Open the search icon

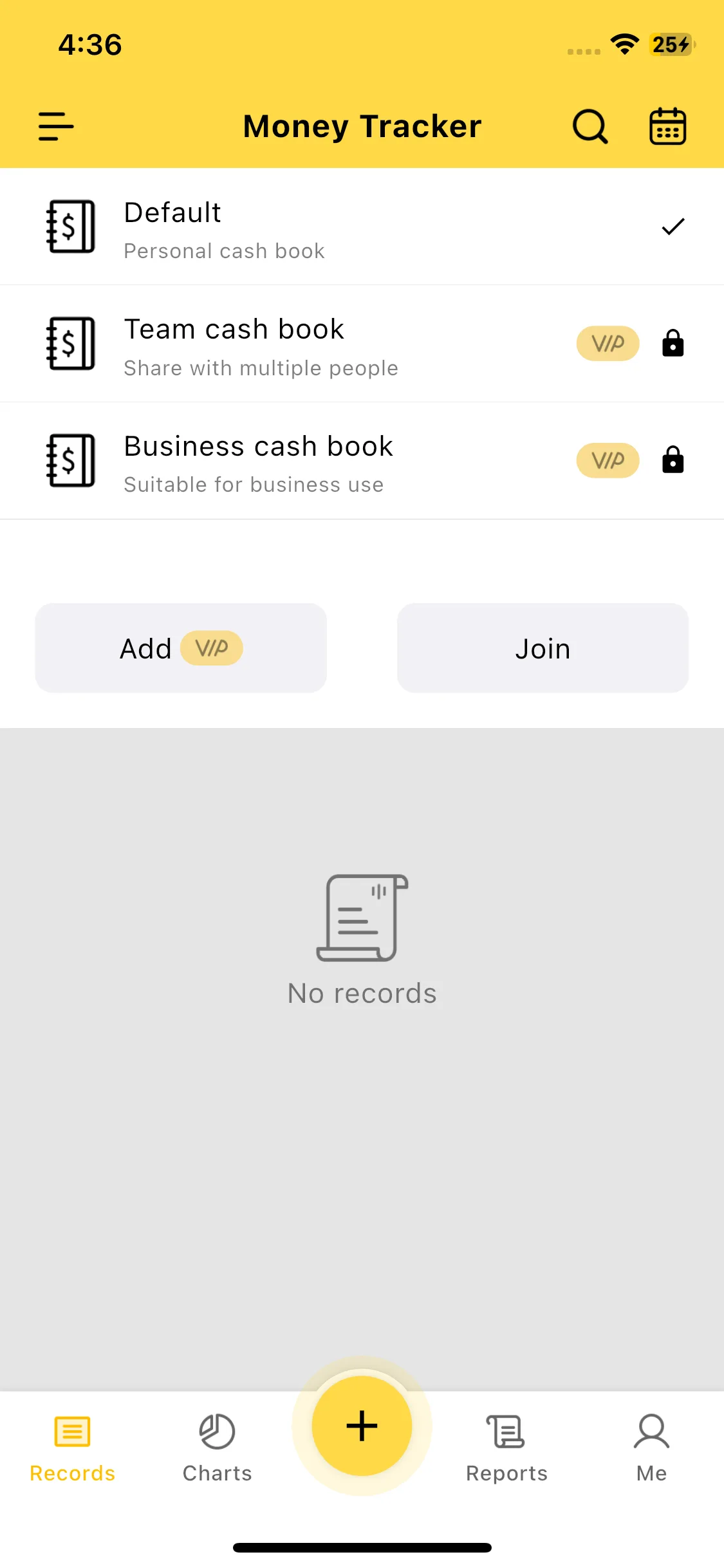589,126
